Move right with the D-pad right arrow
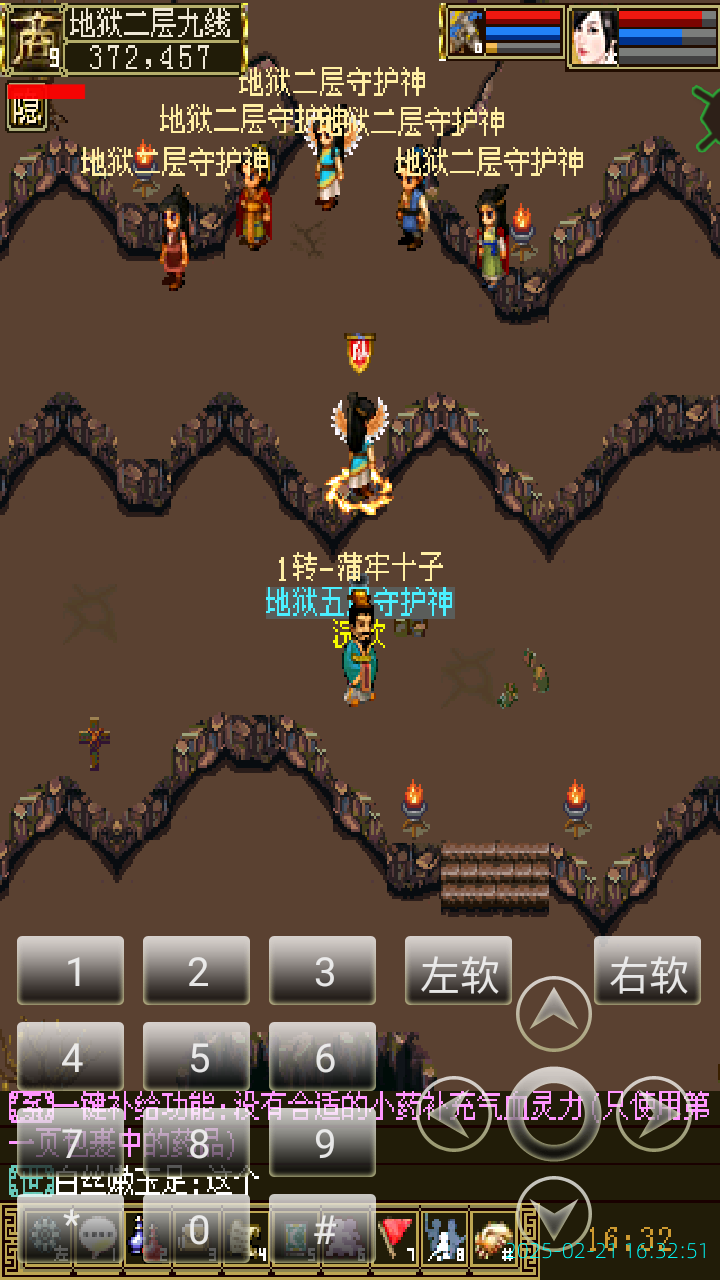Screen dimensions: 720x1280 coord(653,1113)
